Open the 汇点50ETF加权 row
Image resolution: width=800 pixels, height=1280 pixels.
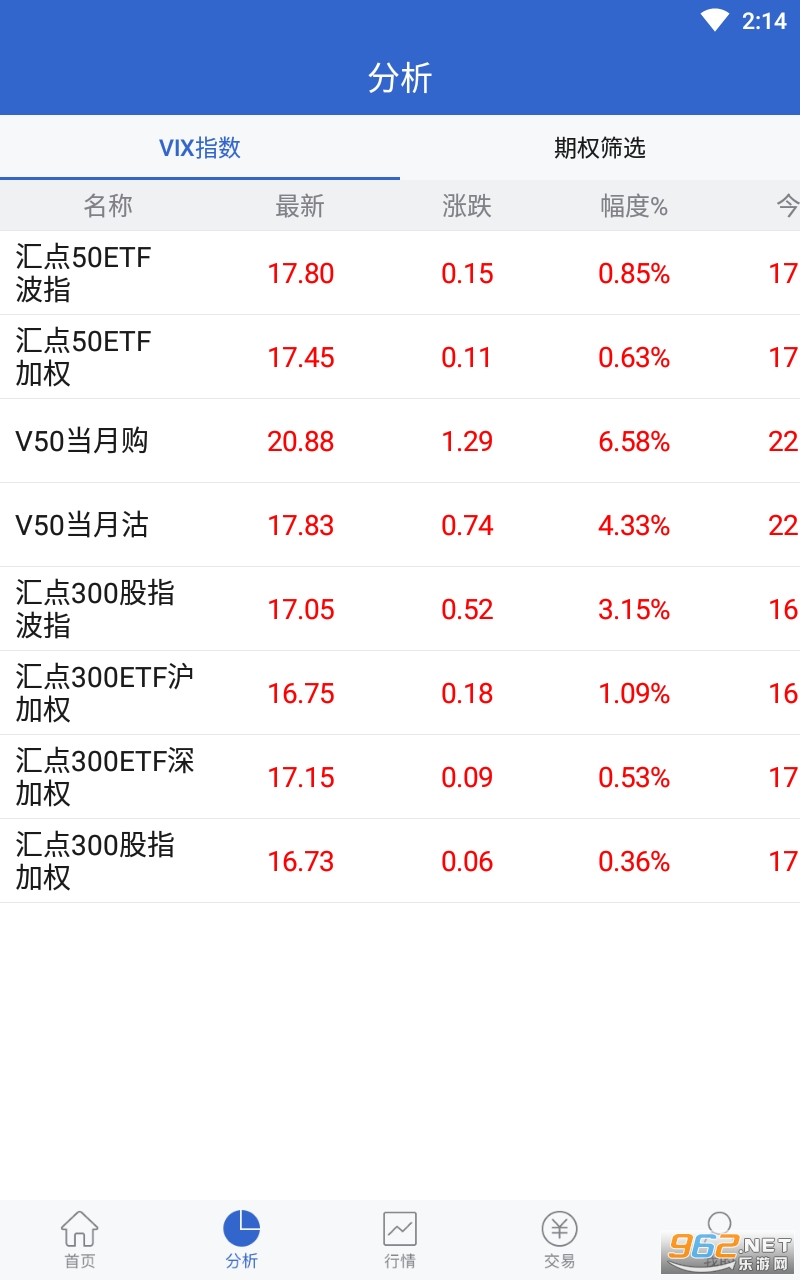coord(400,357)
